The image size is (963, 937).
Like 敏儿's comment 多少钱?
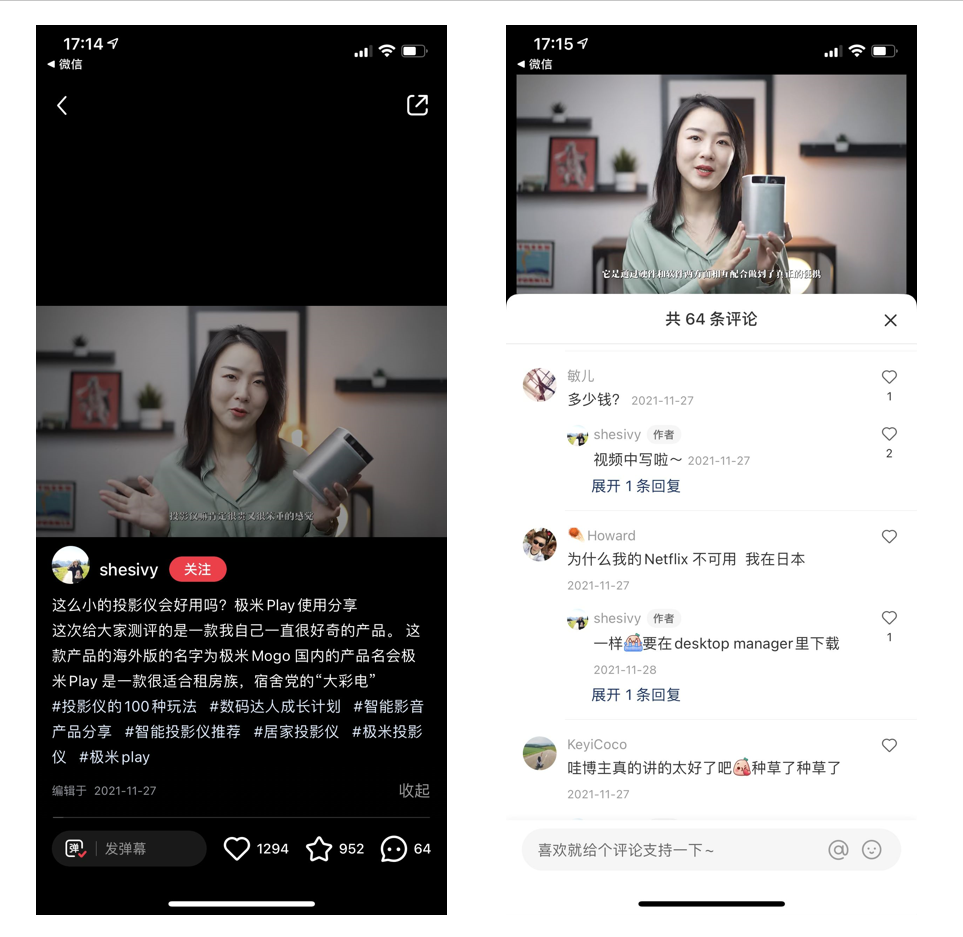pos(889,377)
